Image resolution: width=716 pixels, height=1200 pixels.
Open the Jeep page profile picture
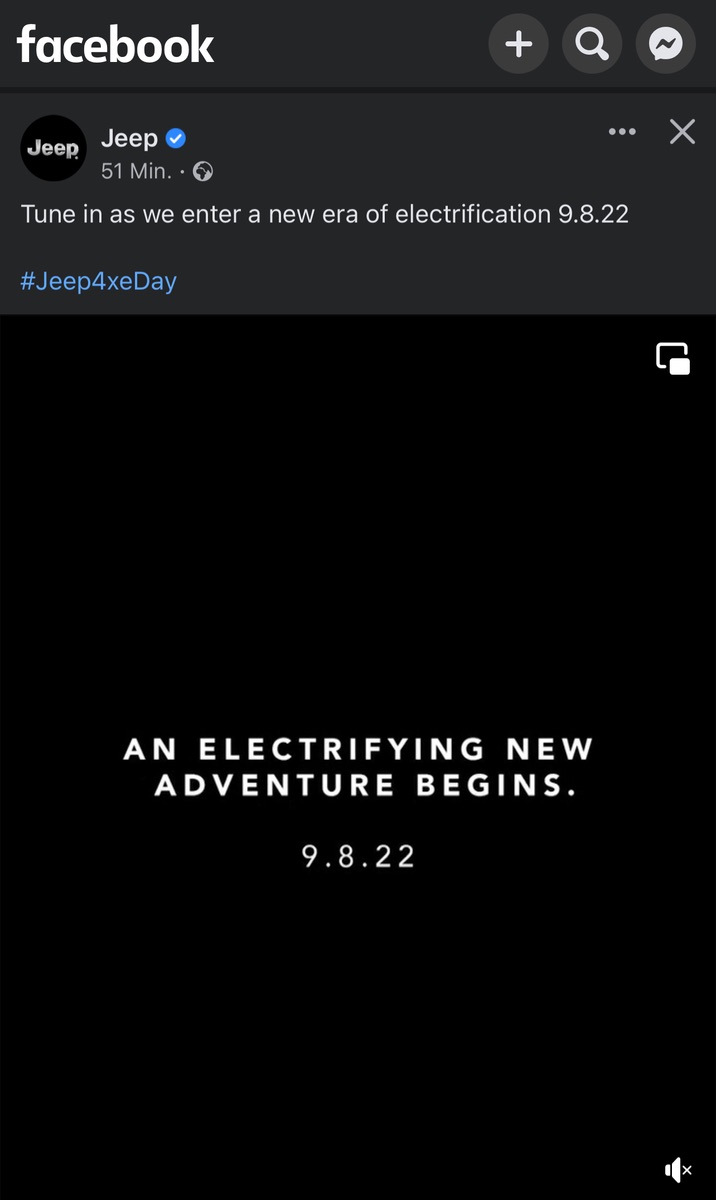[54, 148]
